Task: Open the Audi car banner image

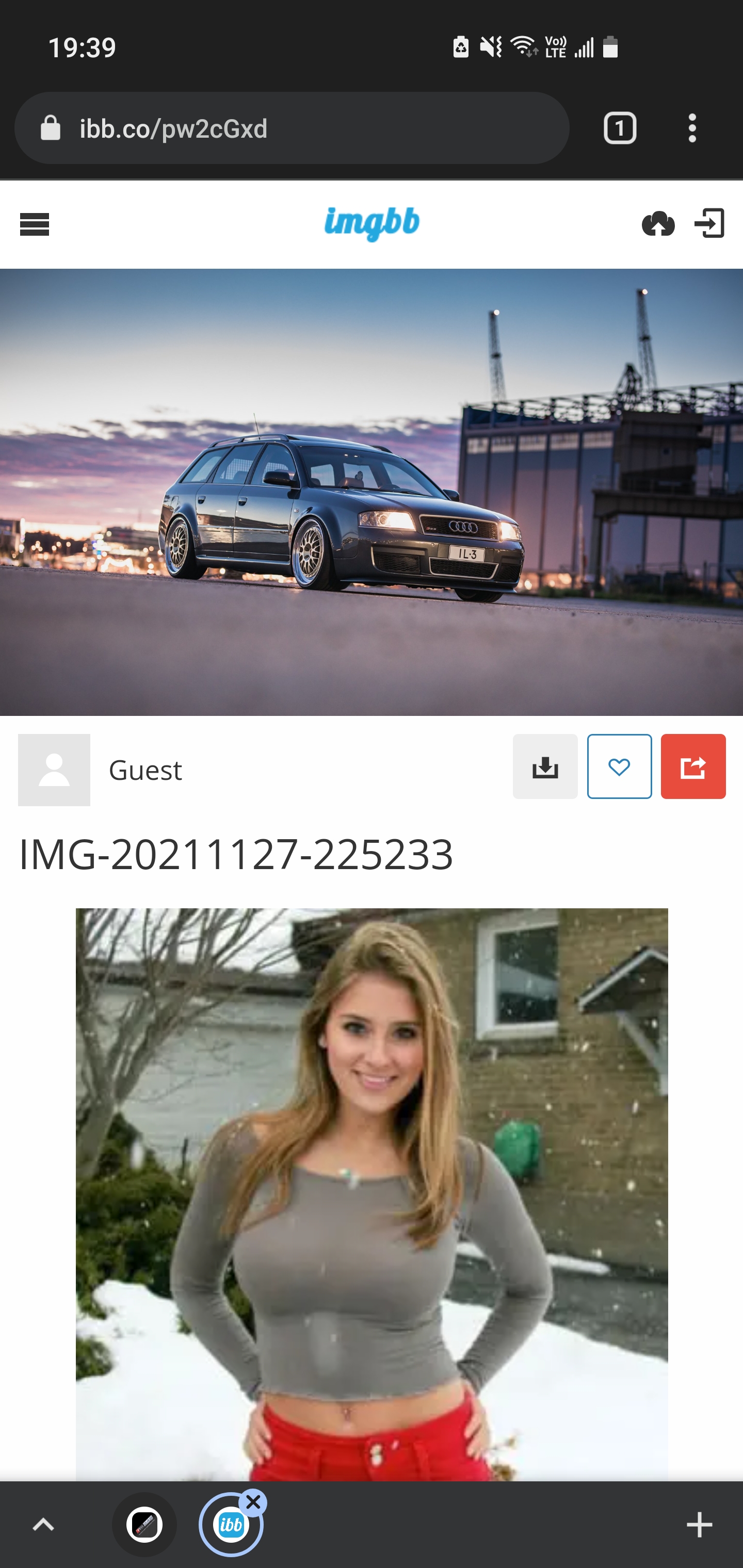Action: tap(372, 492)
